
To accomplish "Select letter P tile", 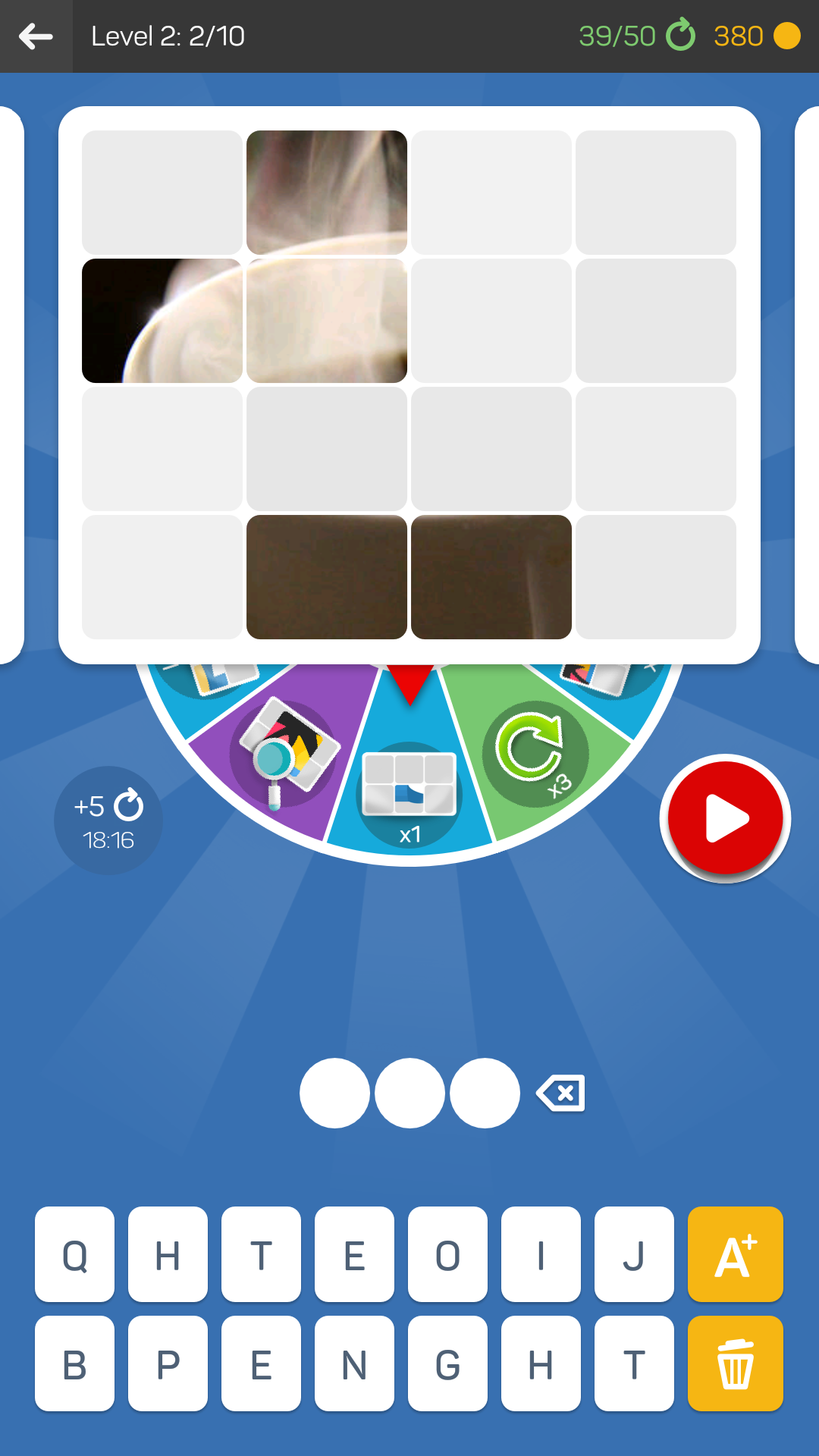I will (x=168, y=1363).
